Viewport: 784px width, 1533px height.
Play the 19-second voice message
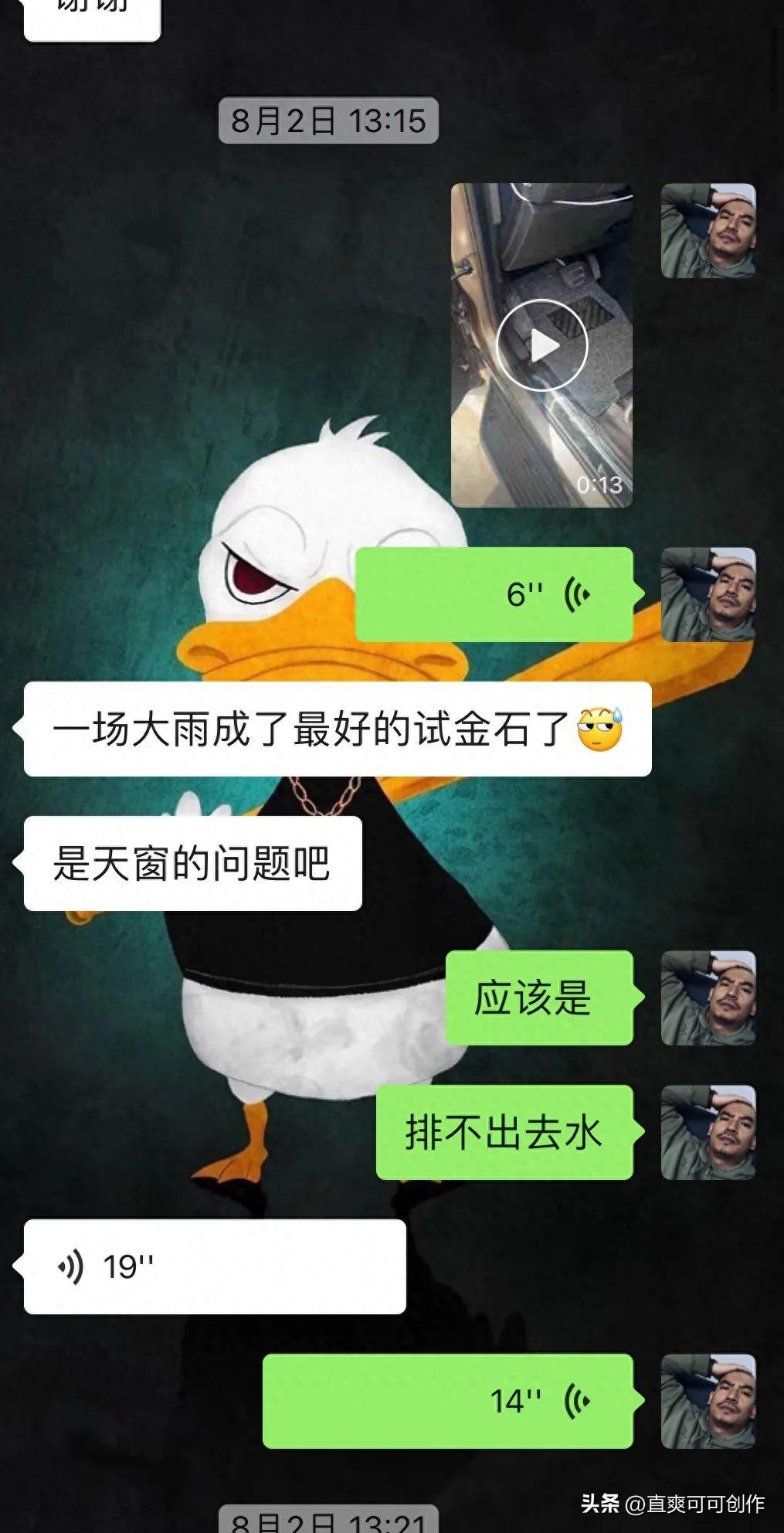pyautogui.click(x=215, y=1266)
